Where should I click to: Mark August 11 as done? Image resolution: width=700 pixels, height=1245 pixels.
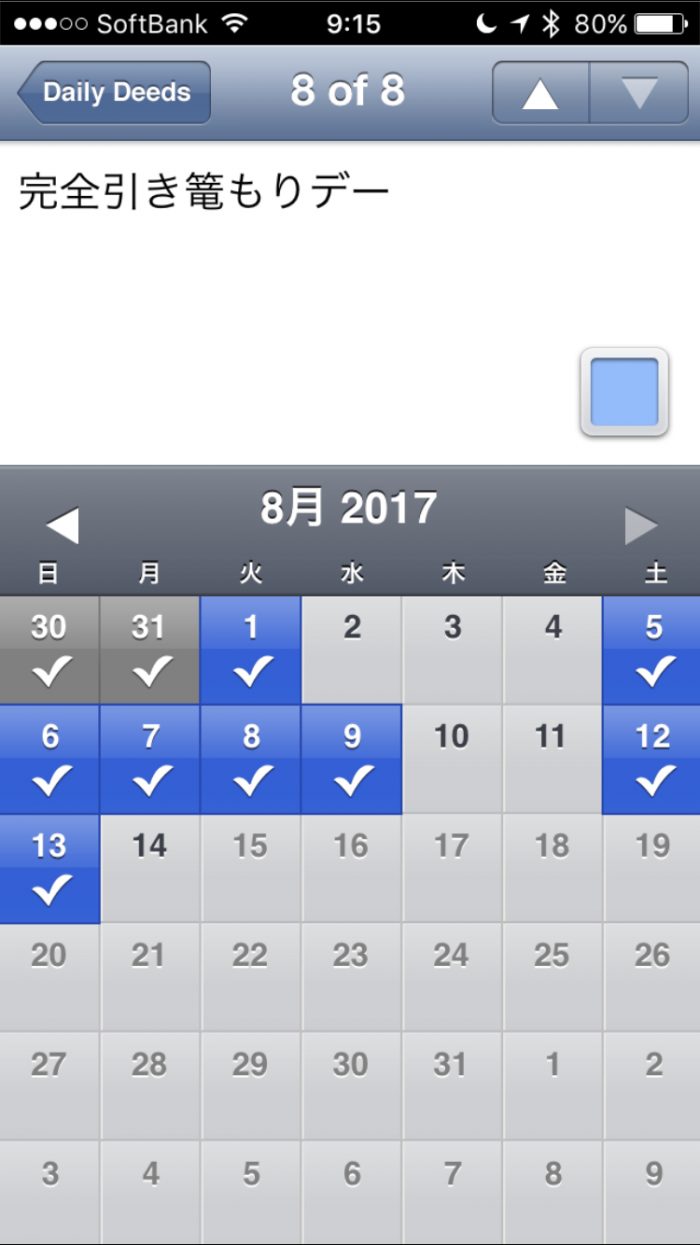[552, 759]
